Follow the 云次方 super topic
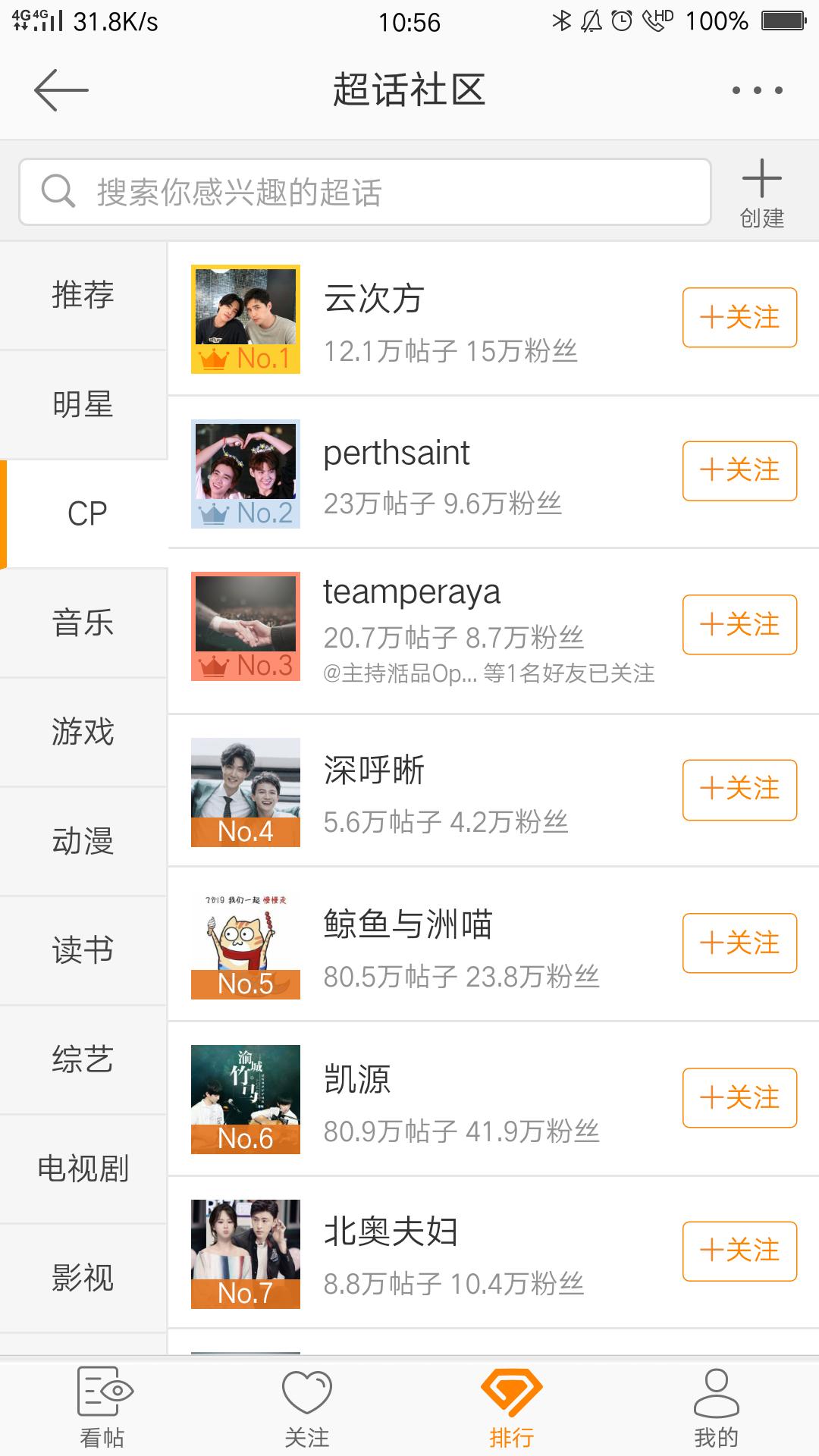 point(738,318)
